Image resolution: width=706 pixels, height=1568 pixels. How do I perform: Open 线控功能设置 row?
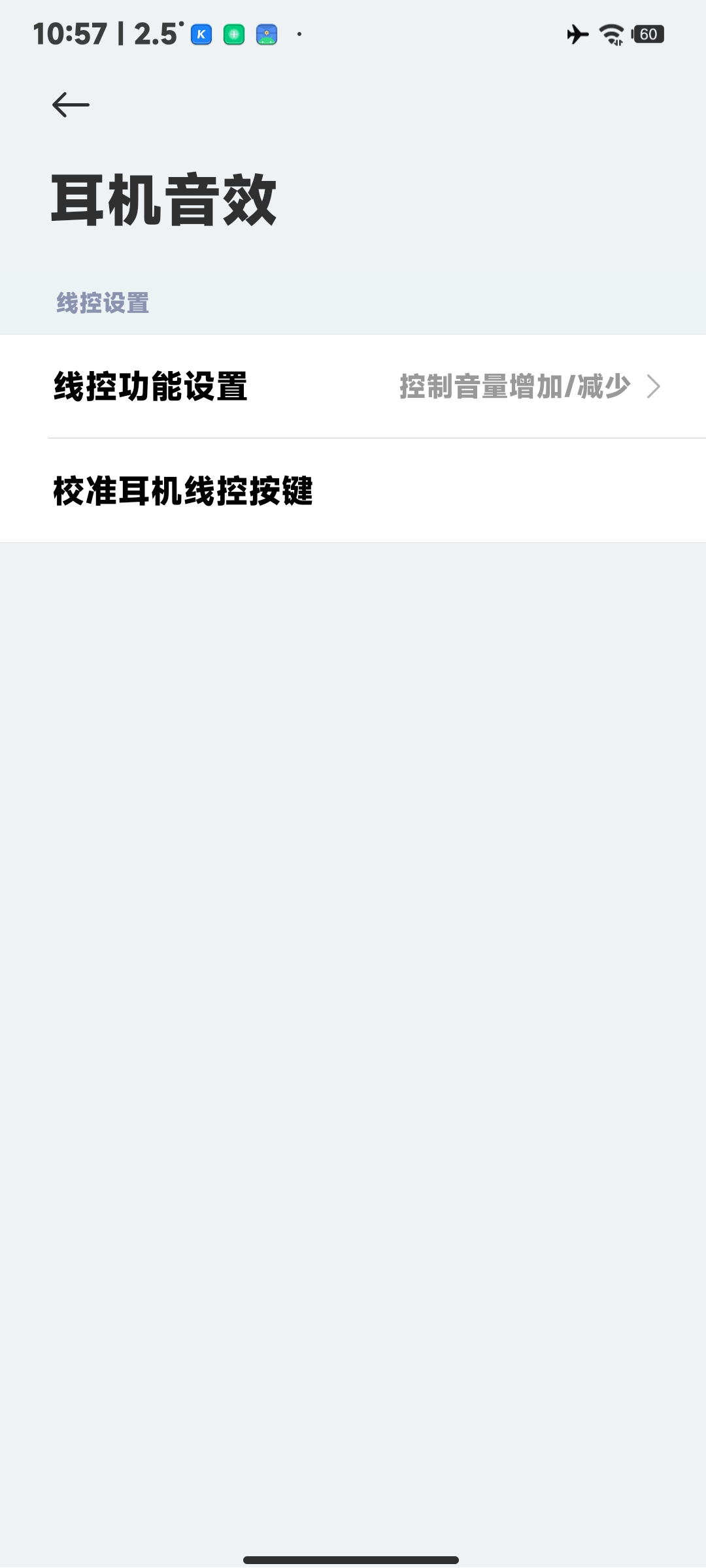[x=353, y=386]
